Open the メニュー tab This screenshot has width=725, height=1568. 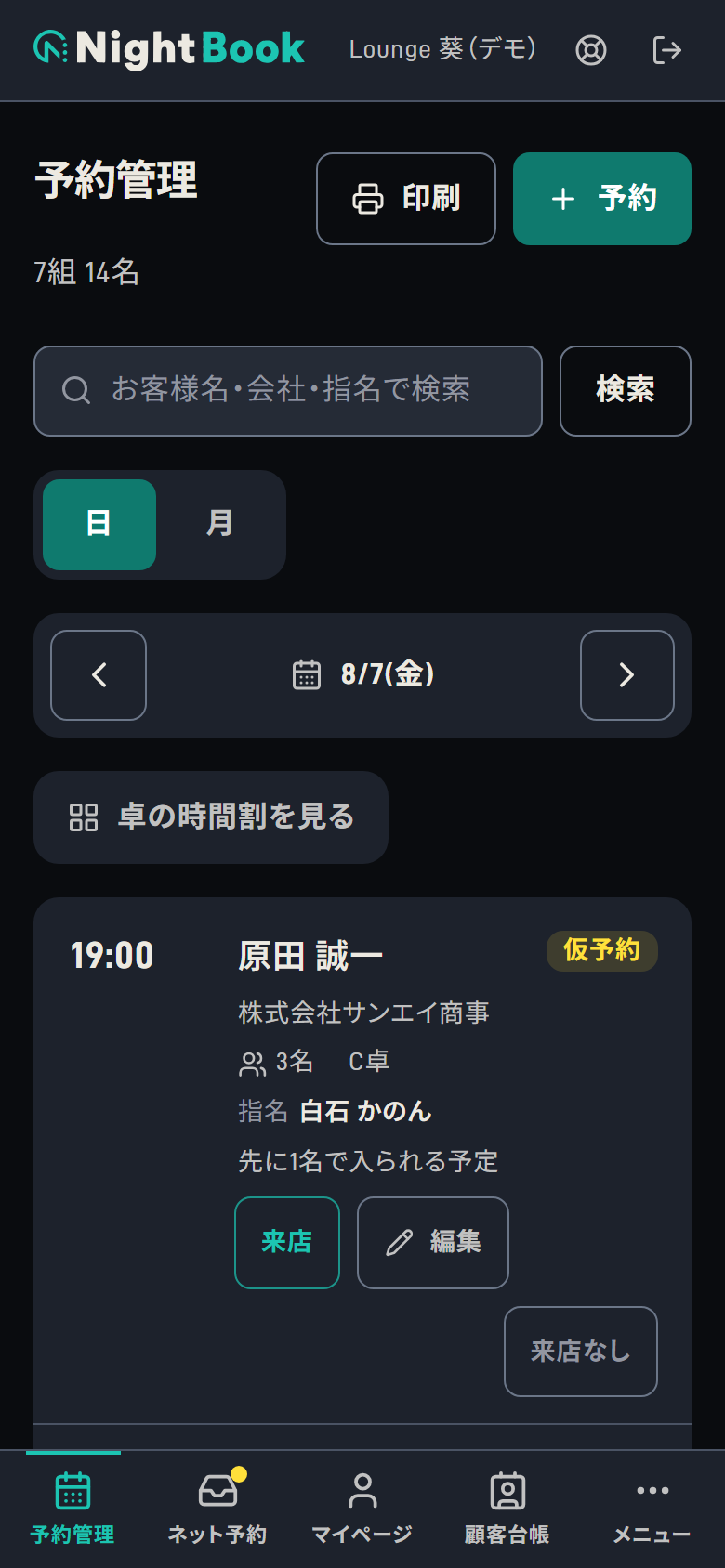coord(652,1509)
